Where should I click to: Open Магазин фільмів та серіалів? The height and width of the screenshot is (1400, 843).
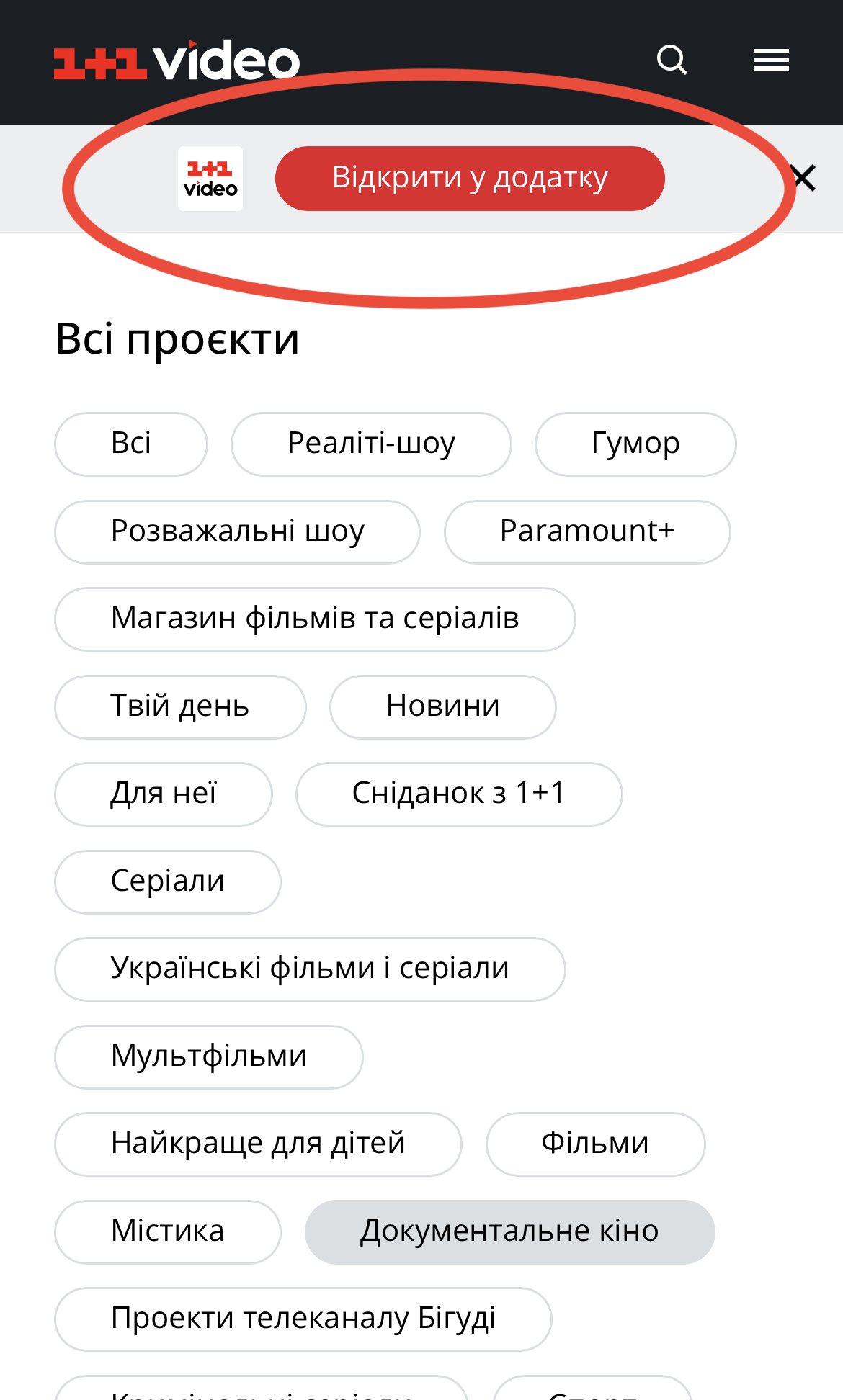click(x=315, y=619)
